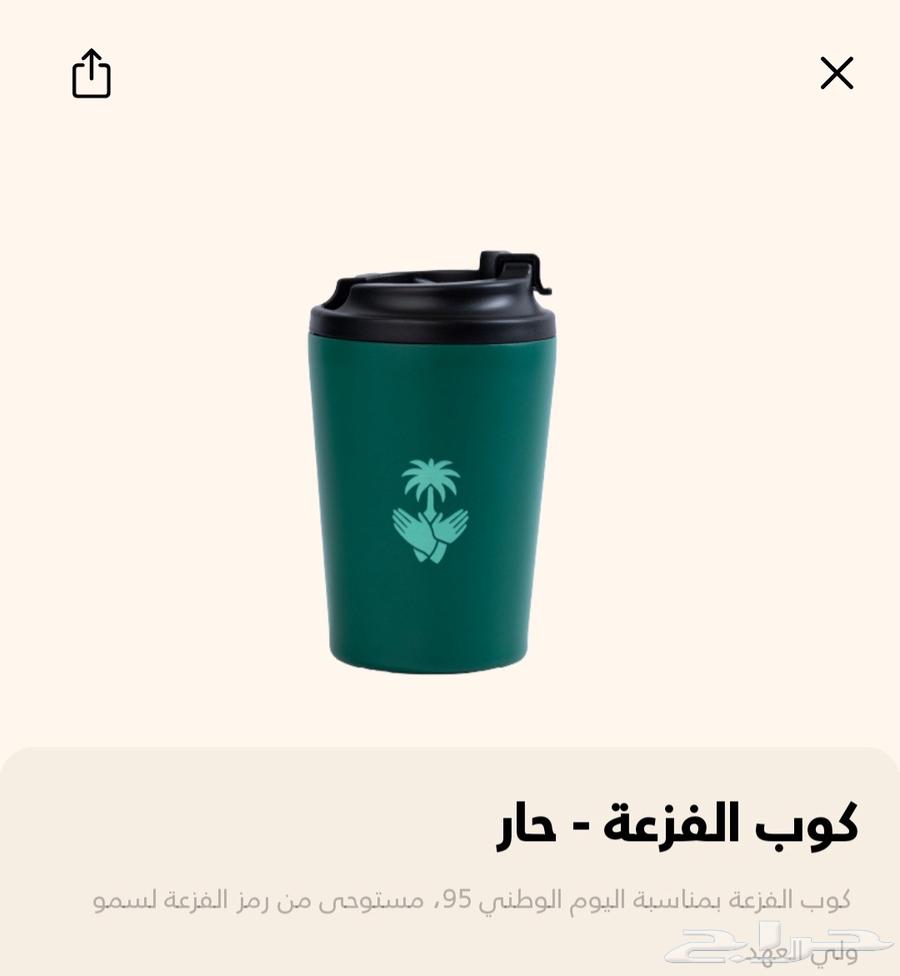
Task: Dismiss the listing via close control
Action: (x=837, y=71)
